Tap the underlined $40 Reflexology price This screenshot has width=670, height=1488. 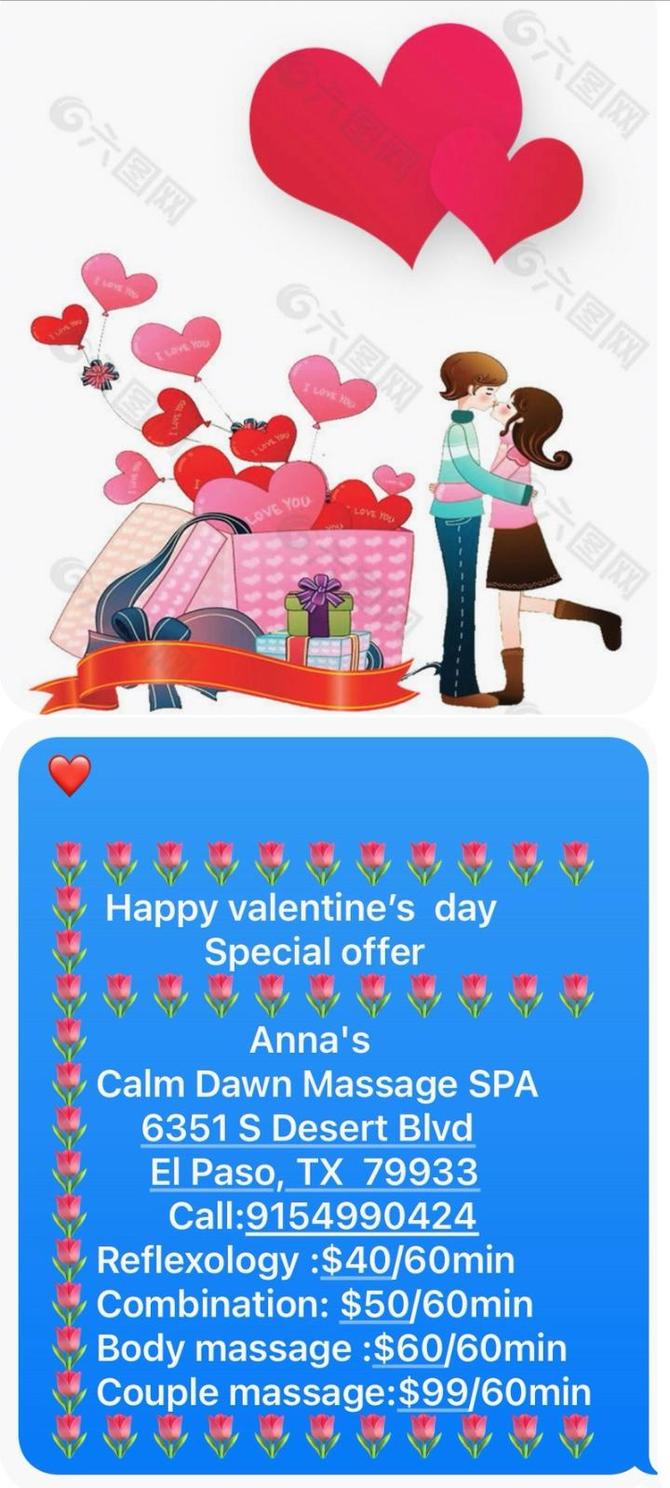[357, 1261]
